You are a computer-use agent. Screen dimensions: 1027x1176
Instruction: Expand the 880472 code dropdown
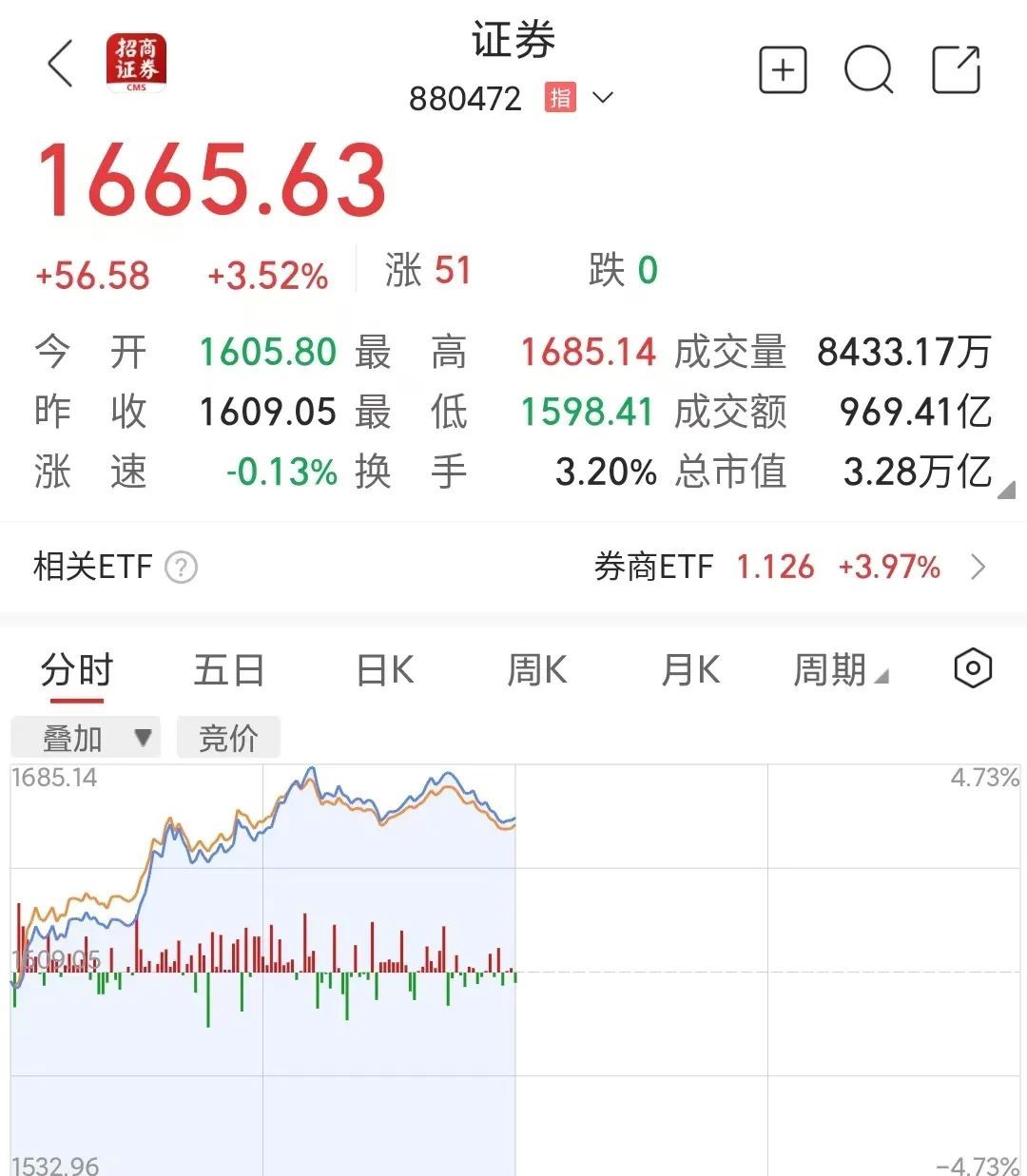tap(603, 98)
